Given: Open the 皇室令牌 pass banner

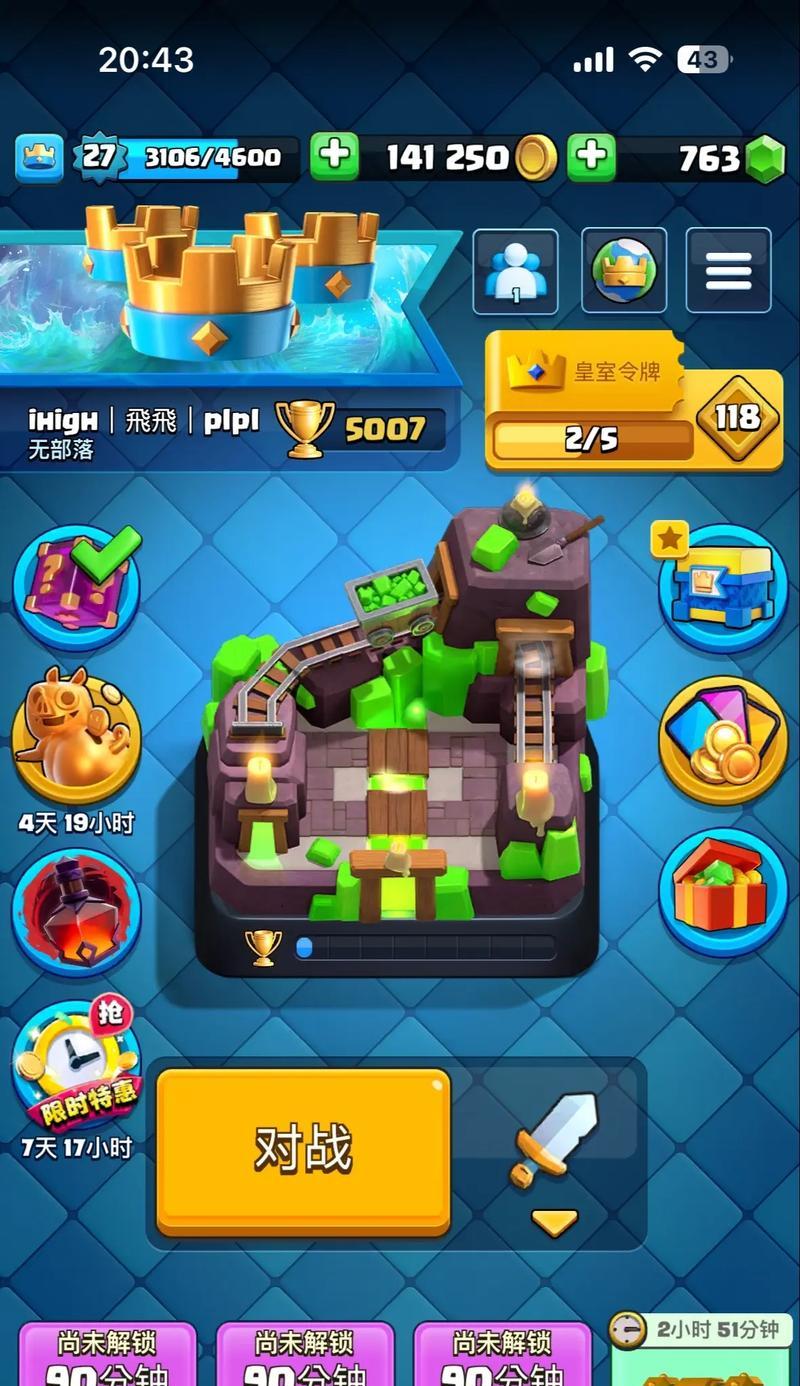Looking at the screenshot, I should (634, 401).
